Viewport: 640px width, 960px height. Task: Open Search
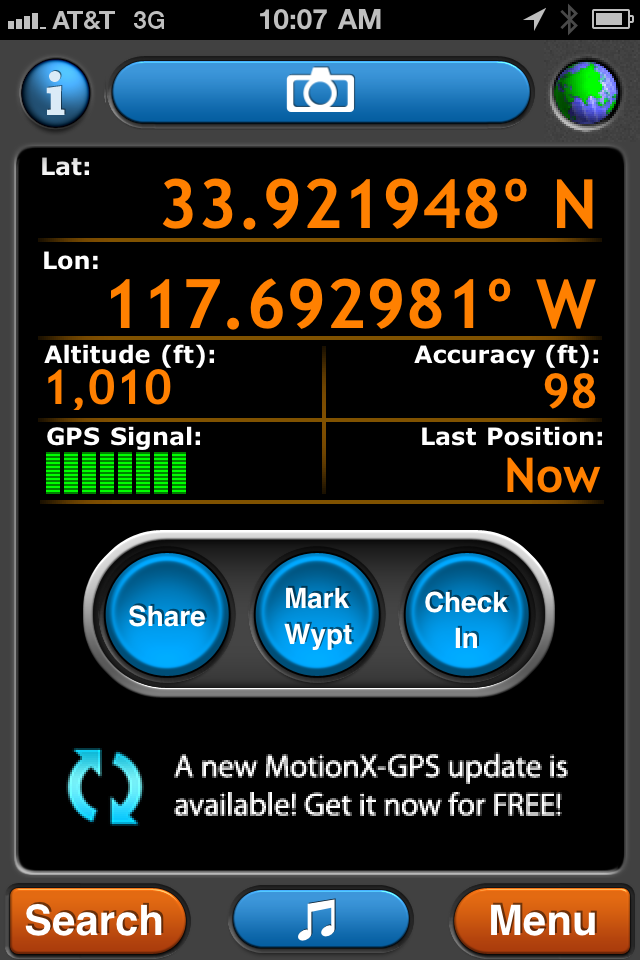pyautogui.click(x=96, y=920)
